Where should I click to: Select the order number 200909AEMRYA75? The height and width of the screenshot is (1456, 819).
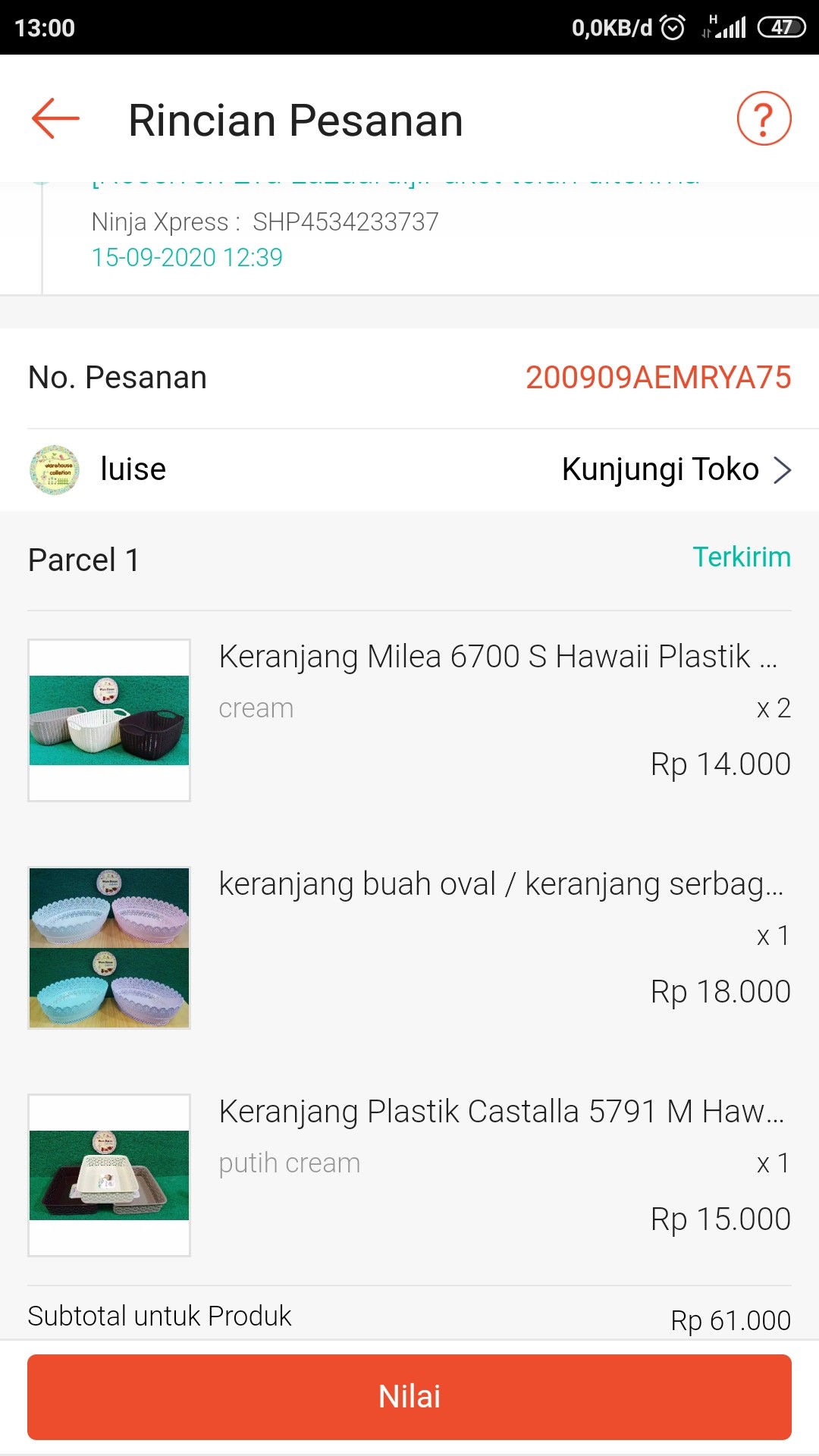coord(658,377)
